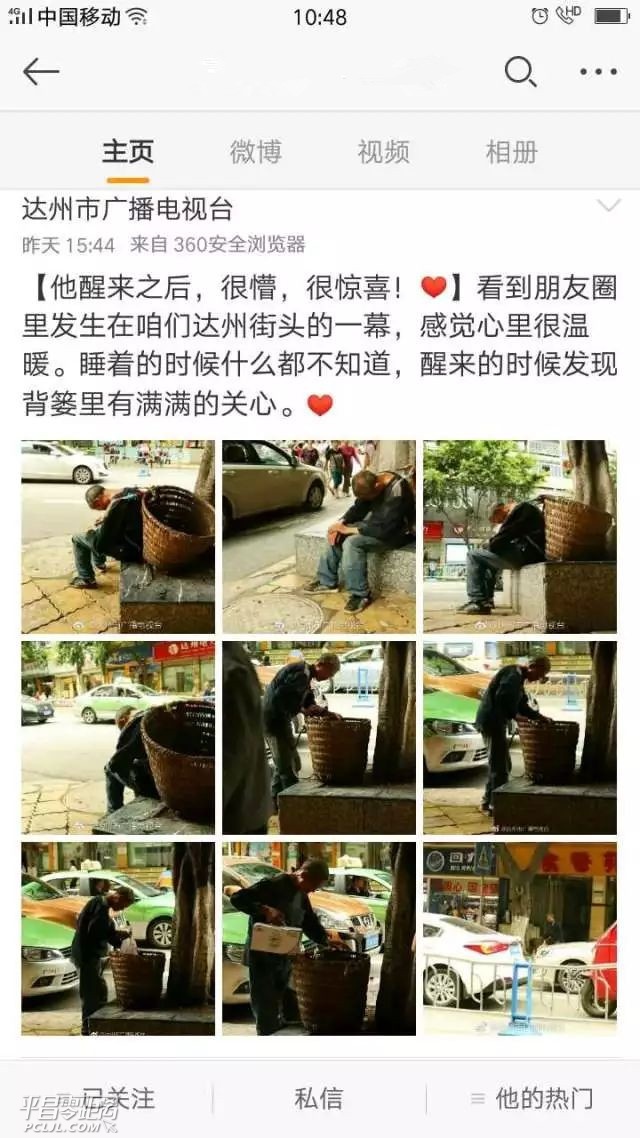Open 达州市广播电视台 account name
Viewport: 640px width, 1138px height.
pyautogui.click(x=127, y=209)
